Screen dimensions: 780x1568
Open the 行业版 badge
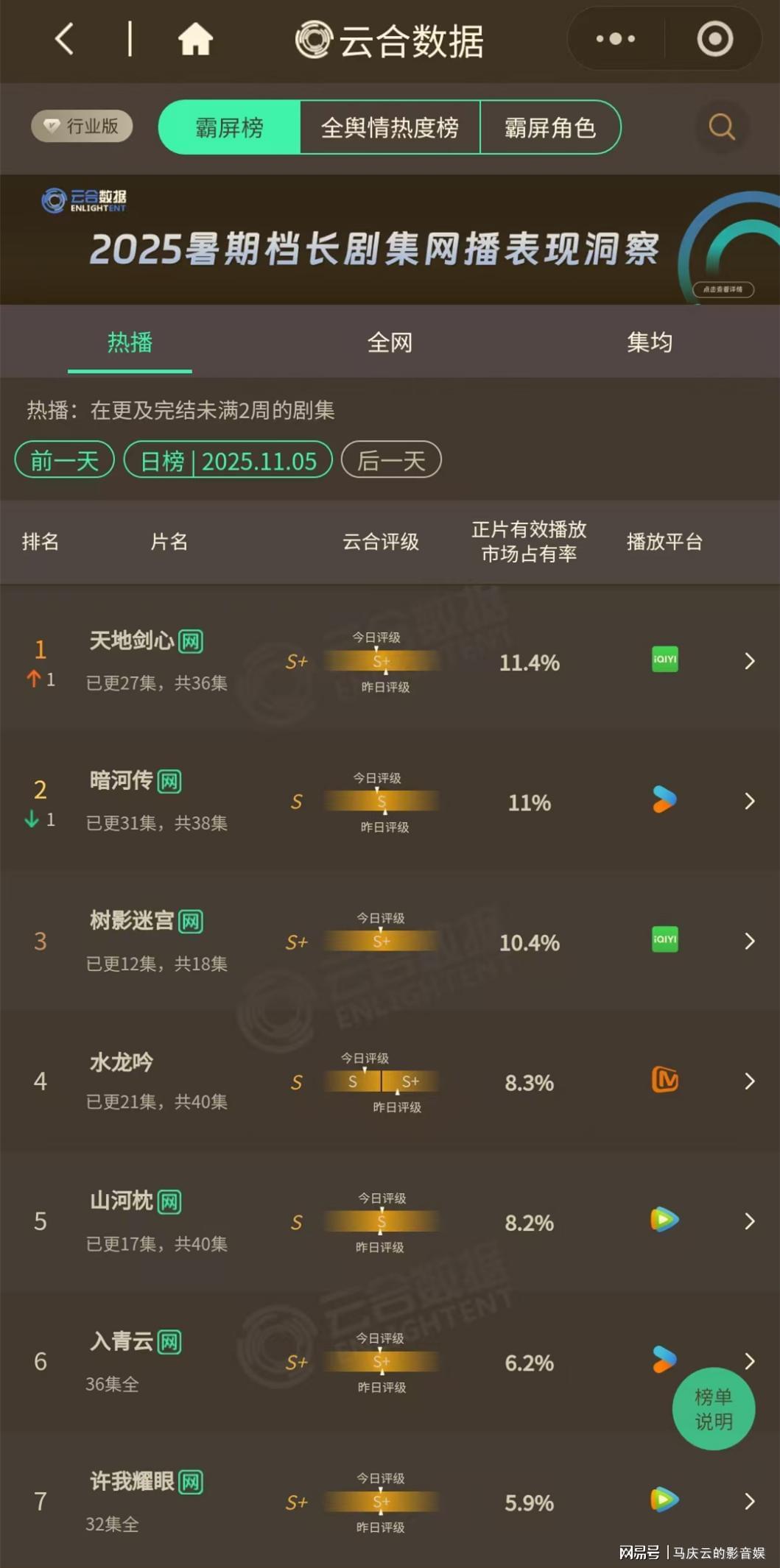click(82, 126)
